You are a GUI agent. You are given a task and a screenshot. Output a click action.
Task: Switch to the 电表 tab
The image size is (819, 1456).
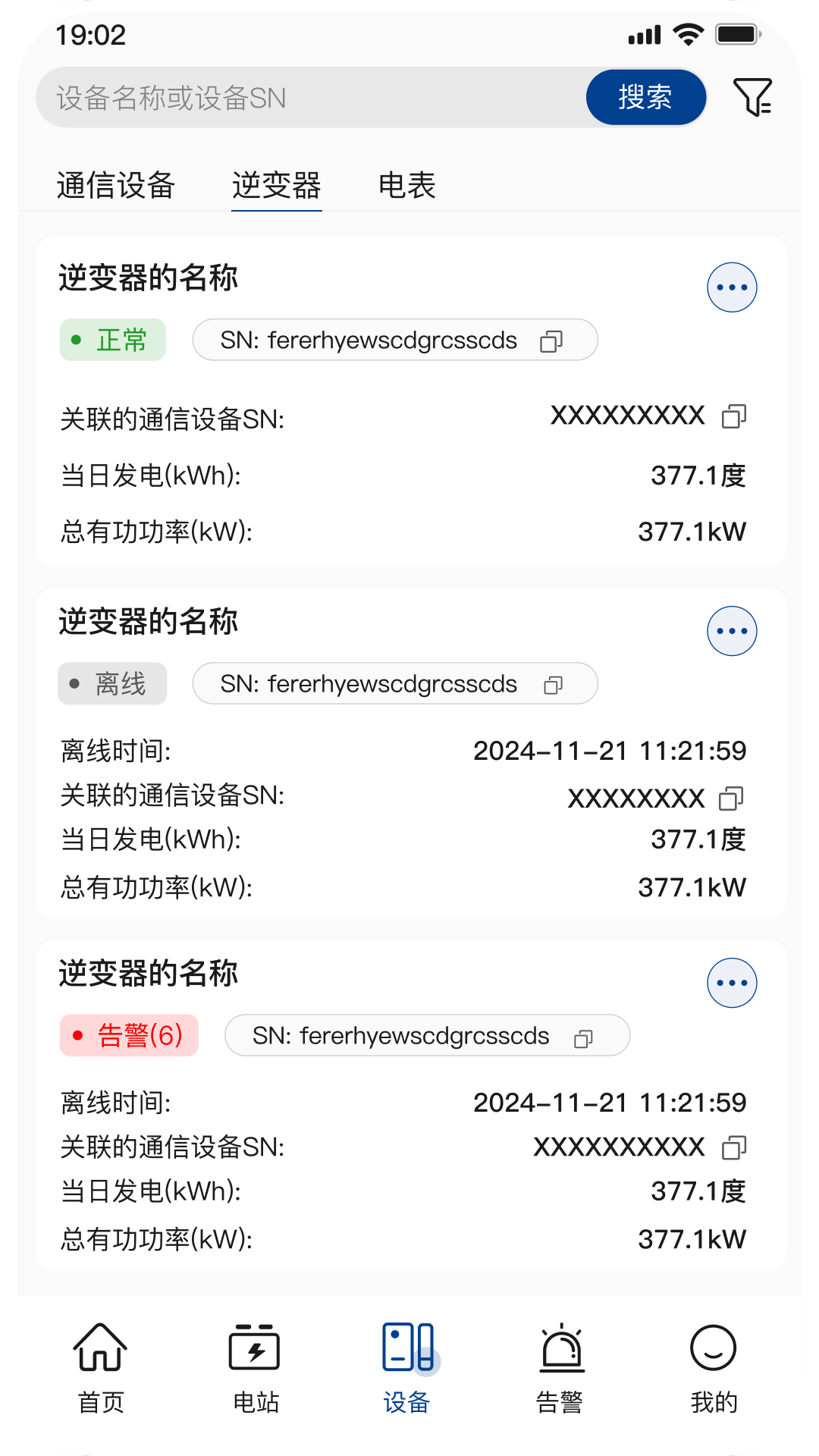pos(407,185)
